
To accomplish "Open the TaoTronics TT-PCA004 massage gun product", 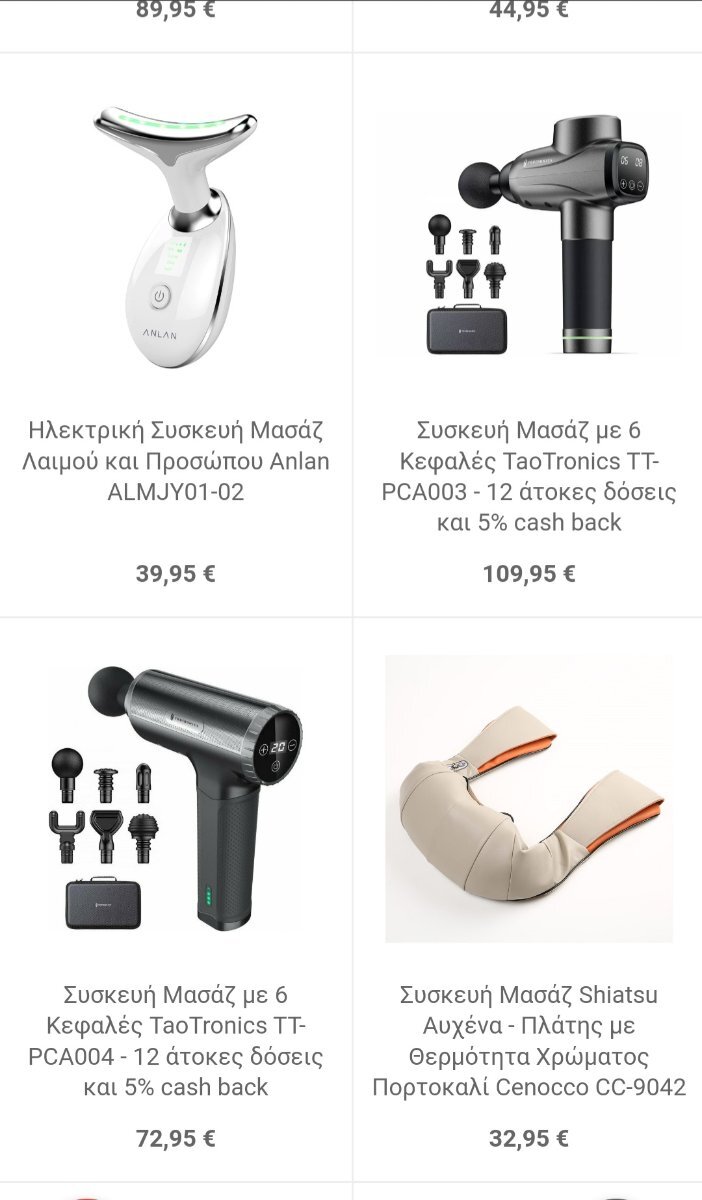I will point(176,1041).
